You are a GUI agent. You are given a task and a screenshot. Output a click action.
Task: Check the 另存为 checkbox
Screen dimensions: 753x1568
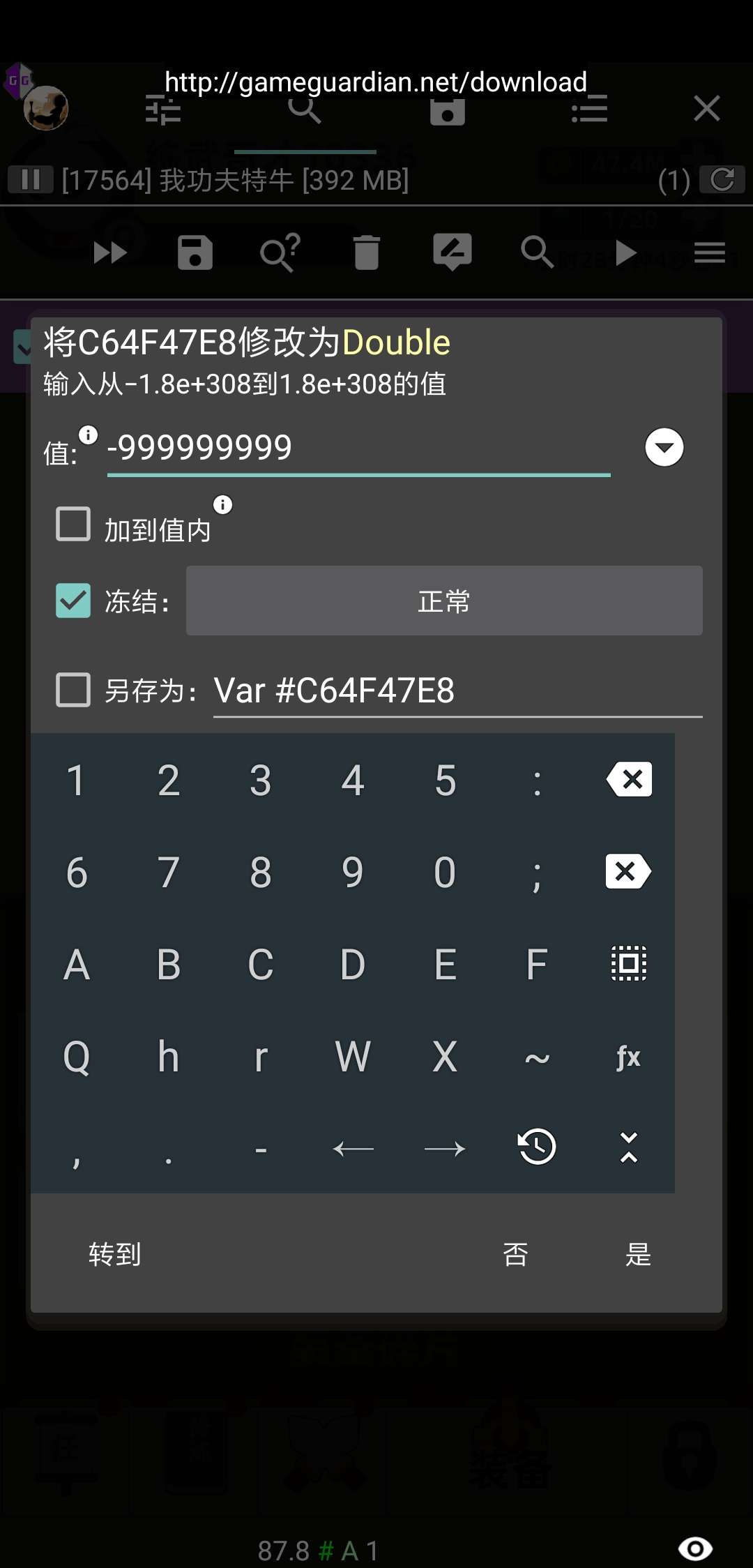point(73,690)
